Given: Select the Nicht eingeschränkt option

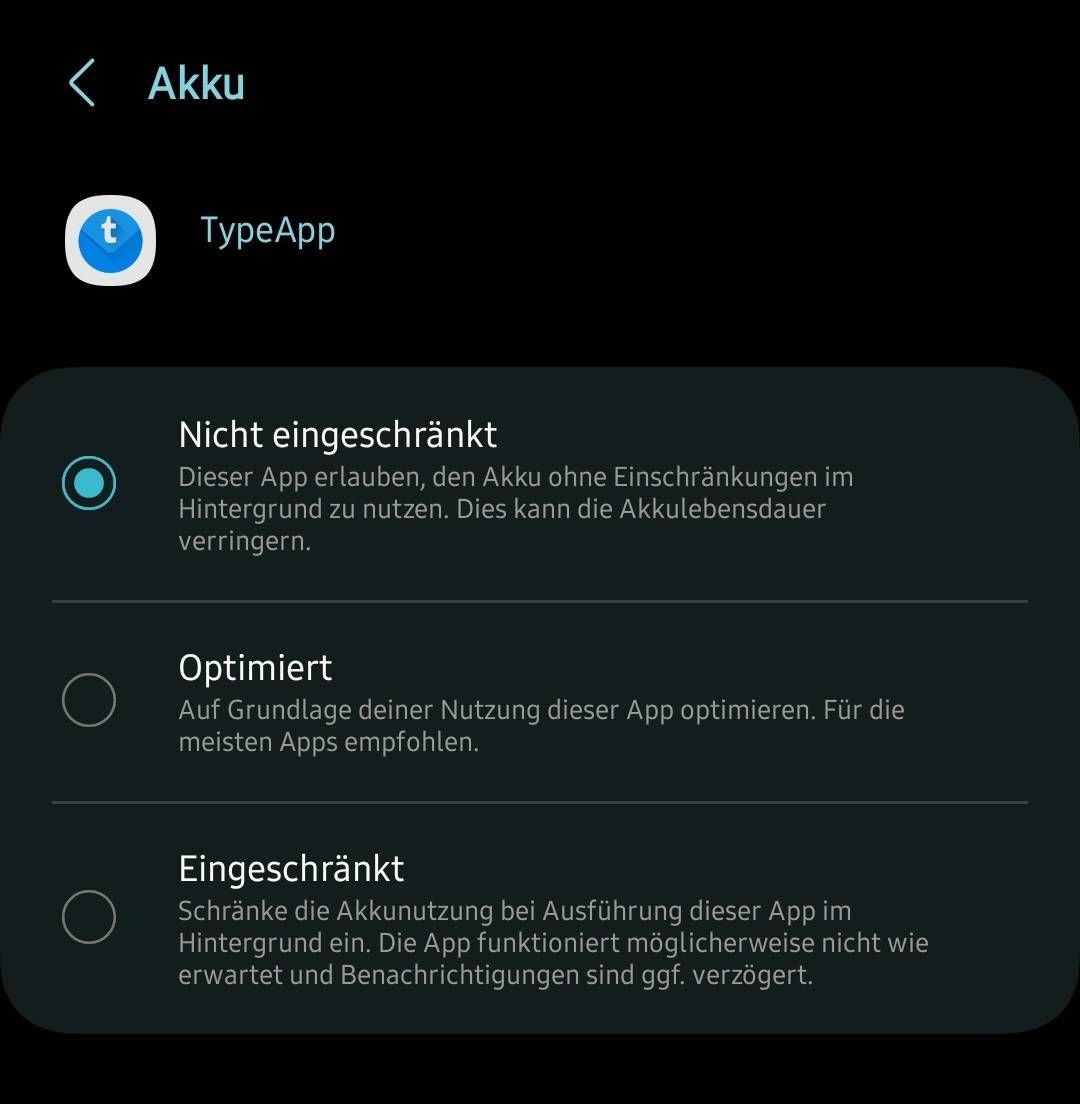Looking at the screenshot, I should [x=89, y=484].
